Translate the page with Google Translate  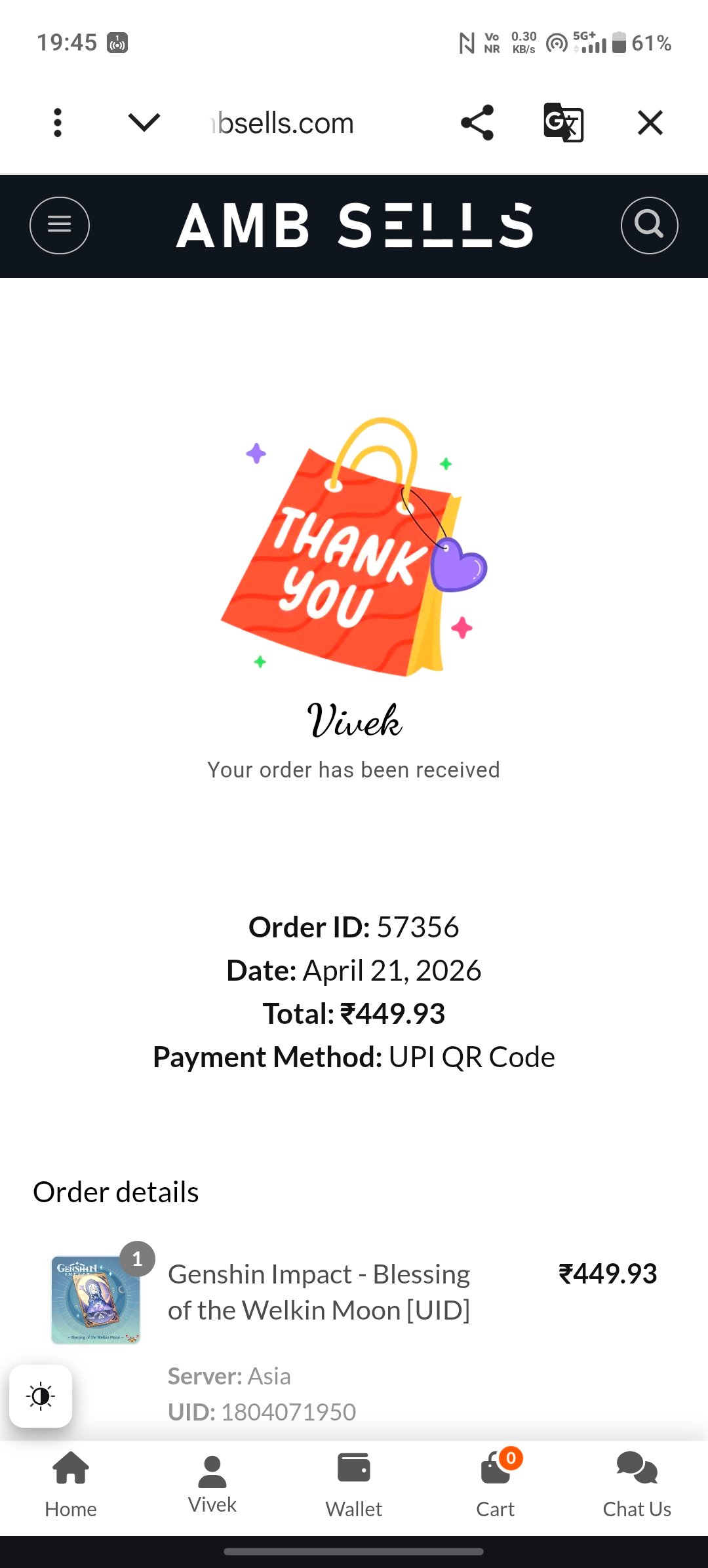(x=563, y=123)
